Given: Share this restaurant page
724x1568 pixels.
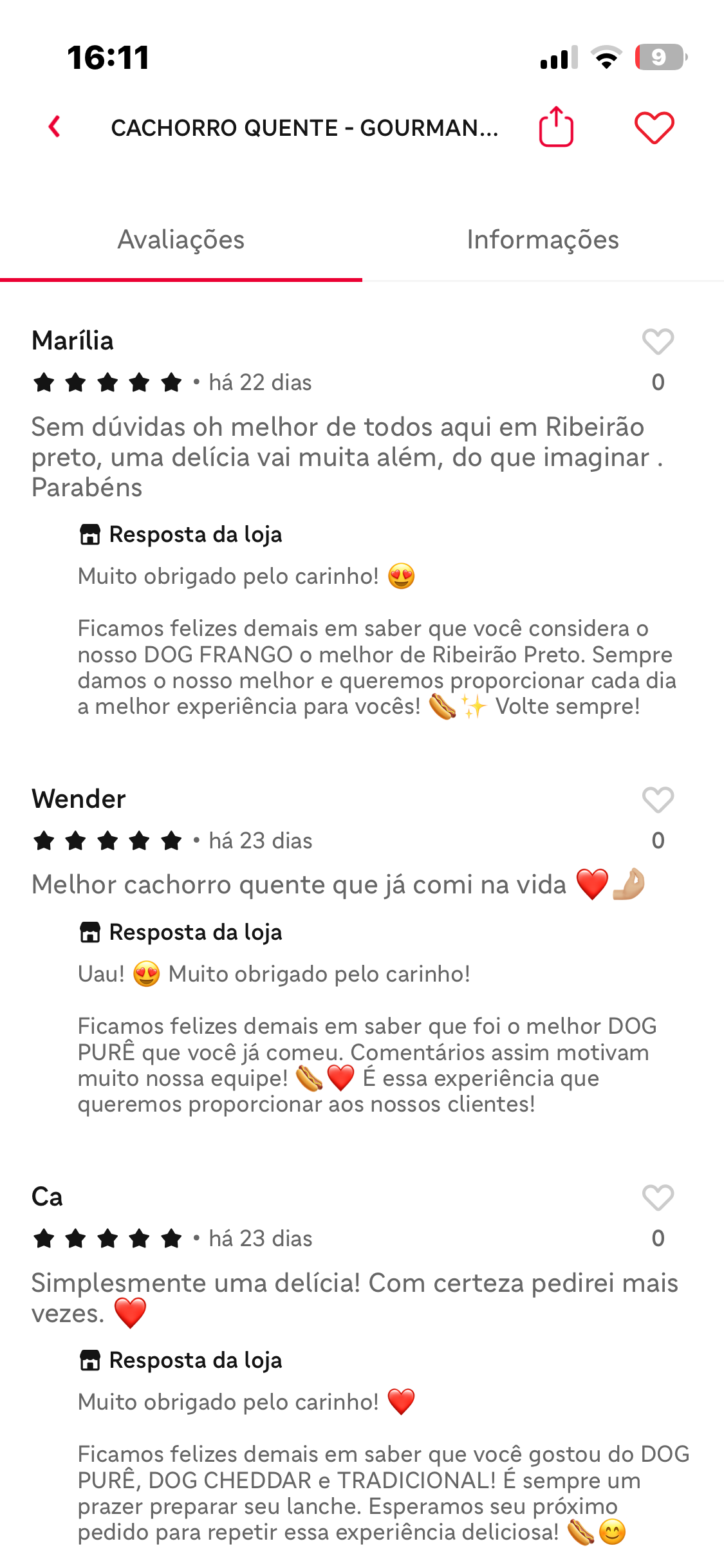Looking at the screenshot, I should 556,127.
